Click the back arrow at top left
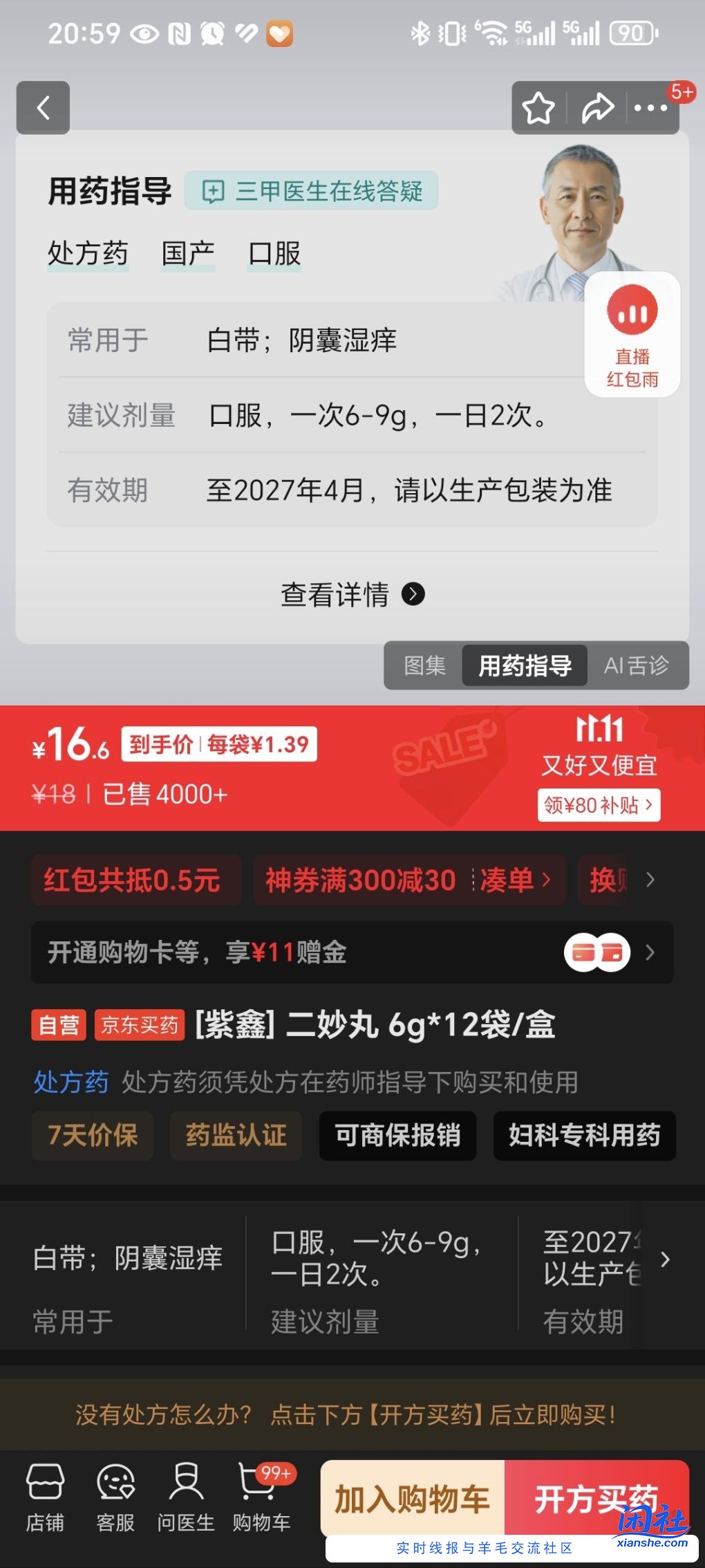The height and width of the screenshot is (1568, 705). [43, 108]
